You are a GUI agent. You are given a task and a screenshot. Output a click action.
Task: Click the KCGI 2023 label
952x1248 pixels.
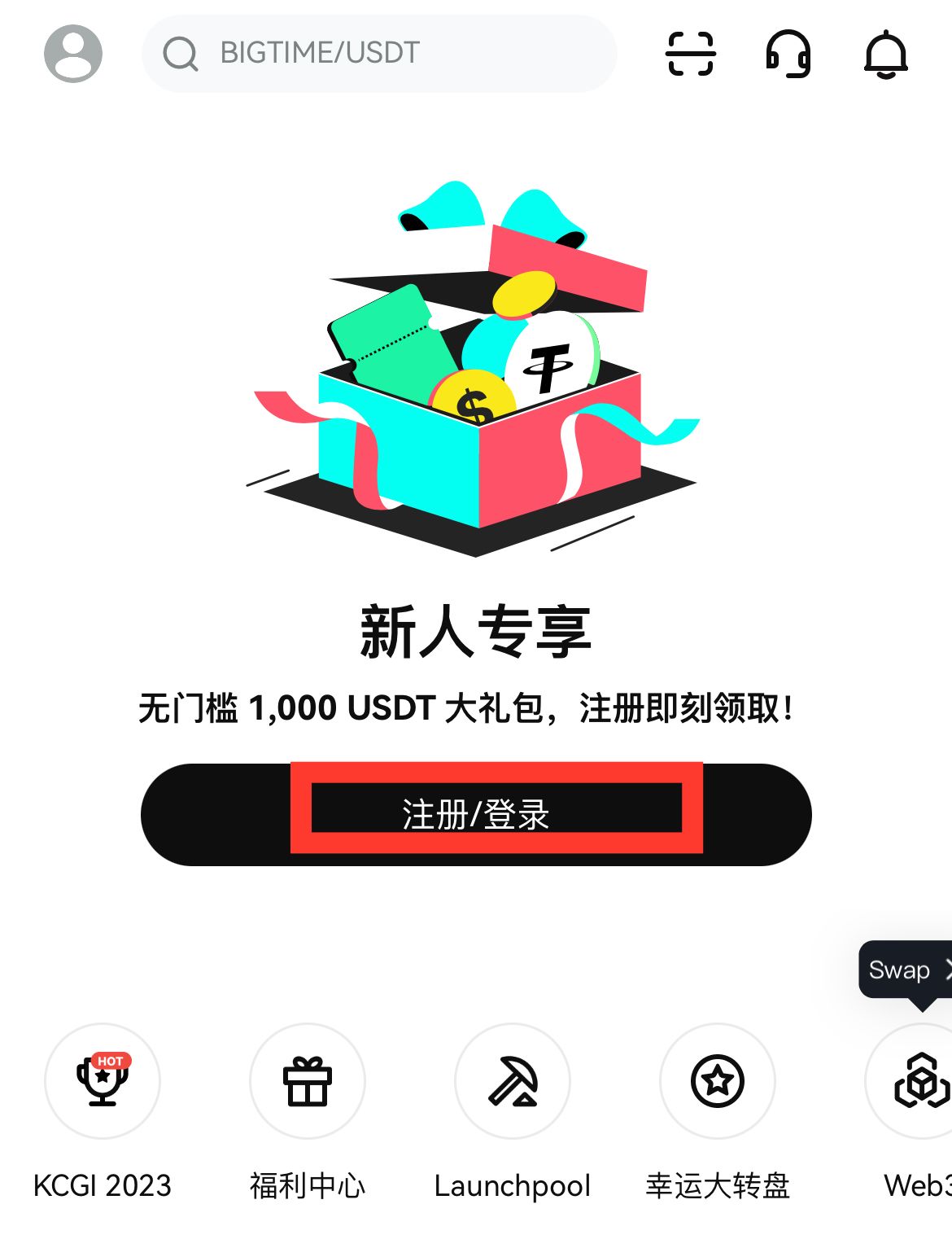pos(101,1185)
